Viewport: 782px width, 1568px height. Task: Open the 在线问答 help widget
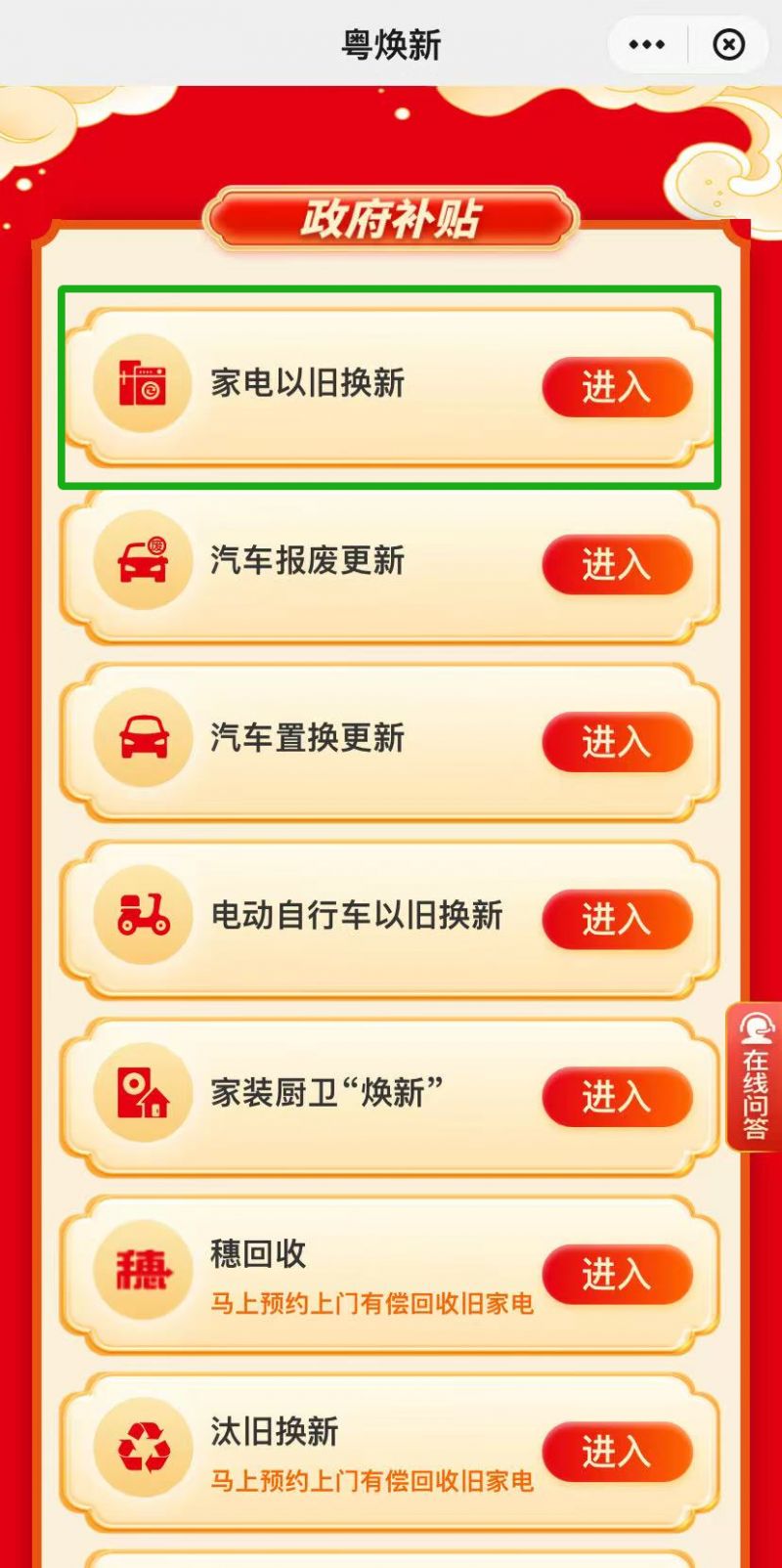(755, 1076)
